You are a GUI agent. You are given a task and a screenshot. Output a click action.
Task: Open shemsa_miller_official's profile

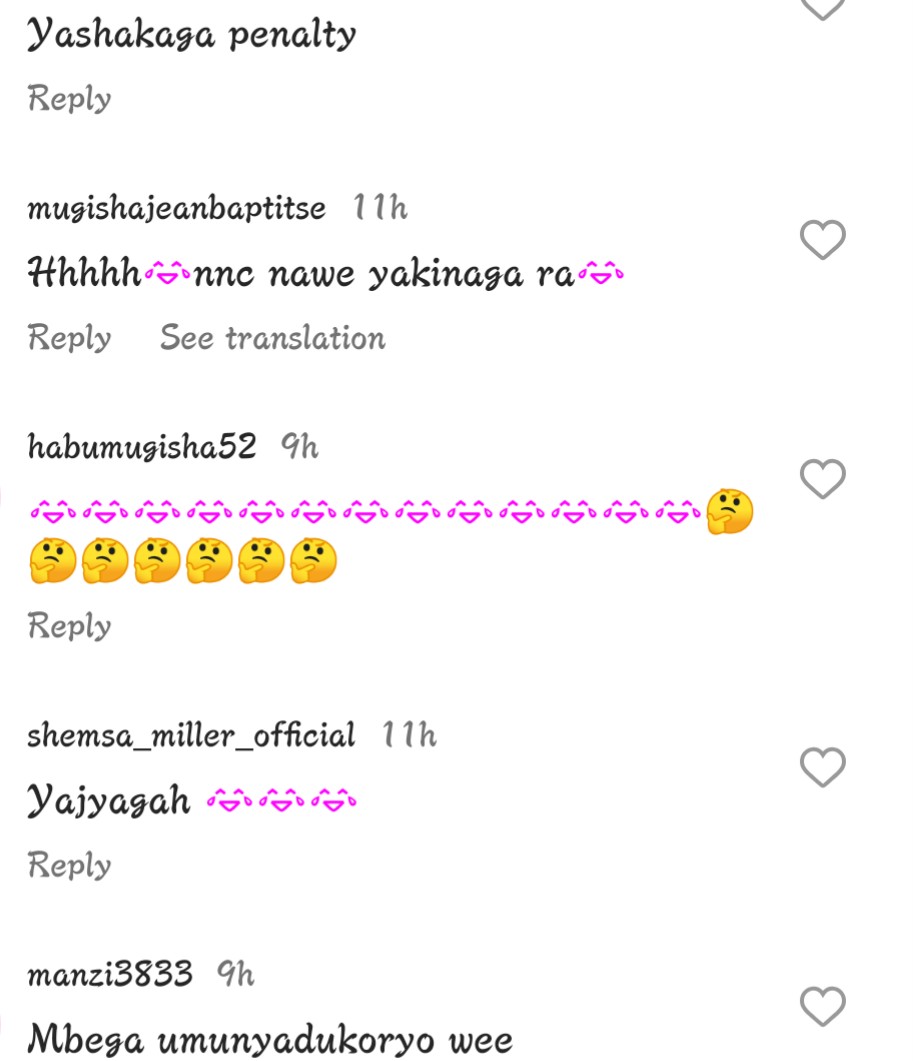(191, 736)
